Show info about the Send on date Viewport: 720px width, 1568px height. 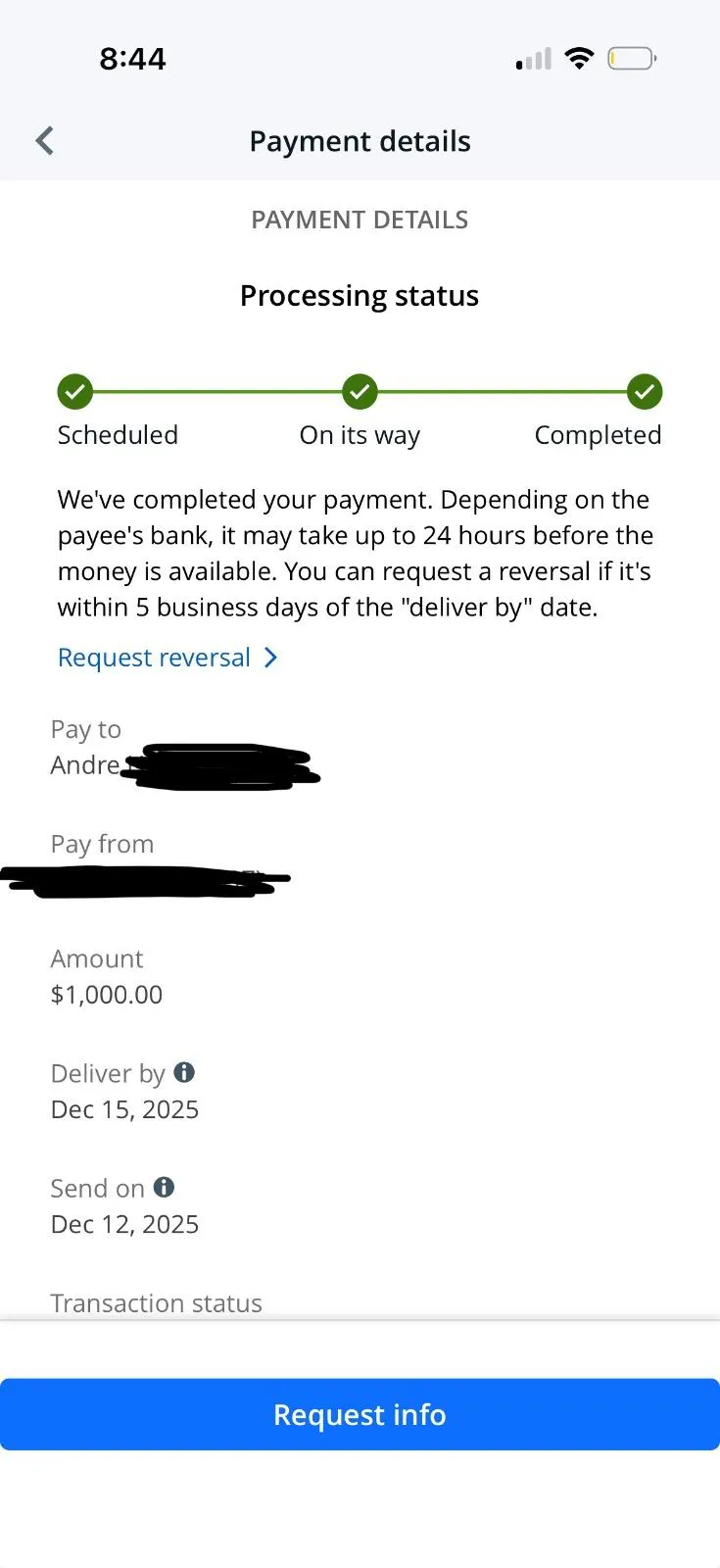coord(164,1187)
